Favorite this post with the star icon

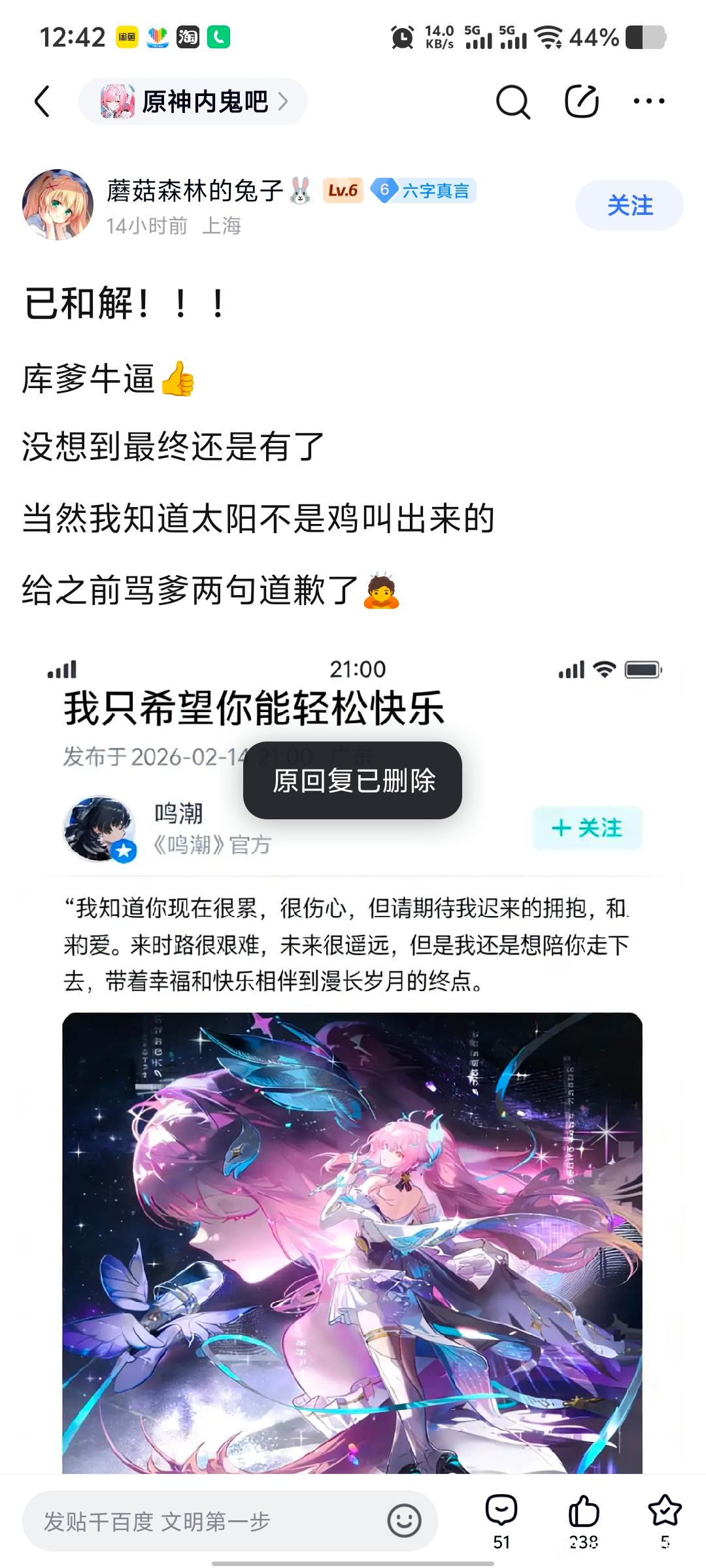click(x=665, y=1522)
